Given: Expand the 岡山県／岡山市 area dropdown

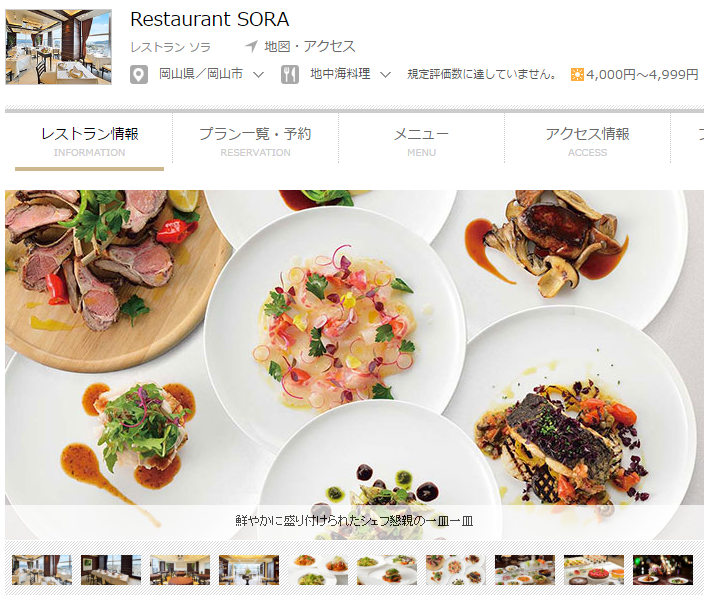Looking at the screenshot, I should [258, 74].
